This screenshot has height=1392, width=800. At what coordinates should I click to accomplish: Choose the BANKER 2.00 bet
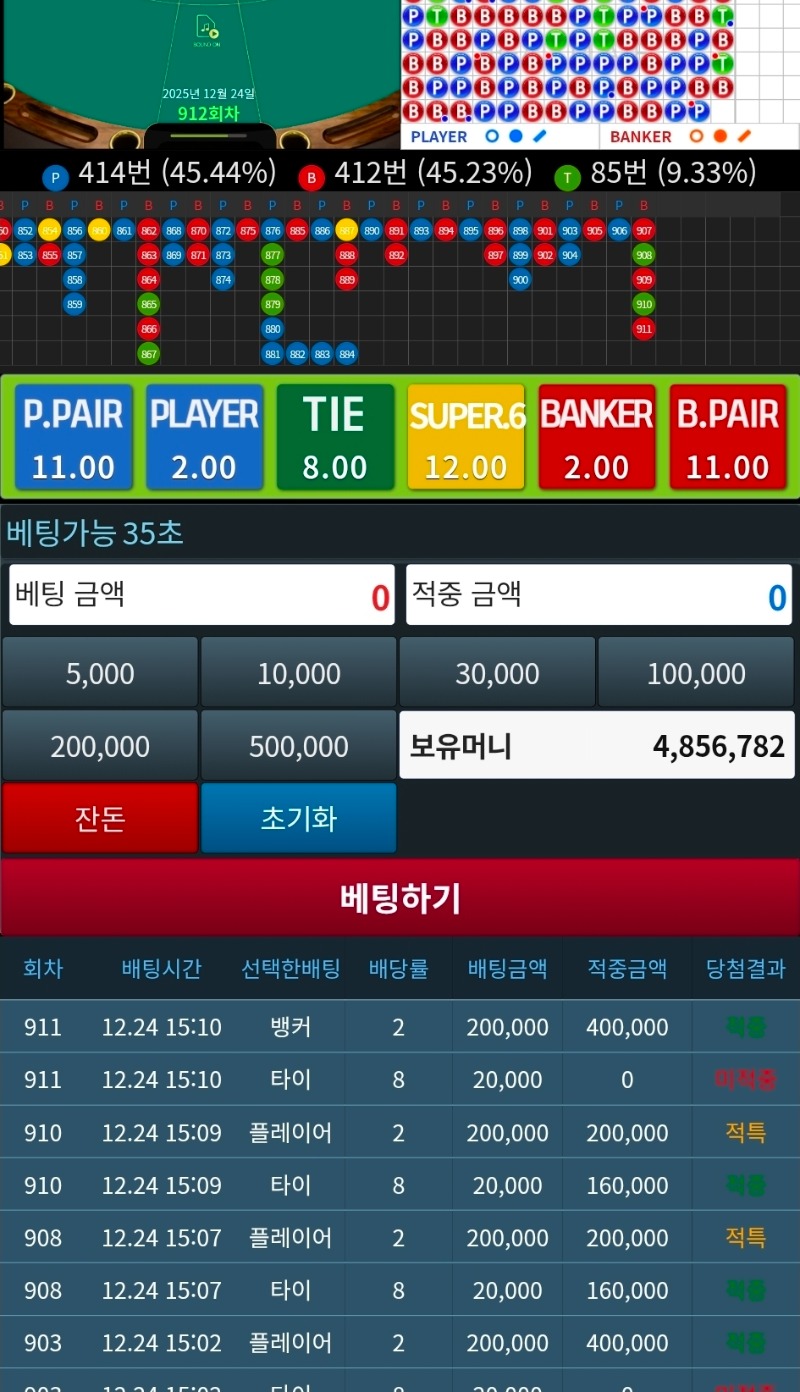(597, 438)
